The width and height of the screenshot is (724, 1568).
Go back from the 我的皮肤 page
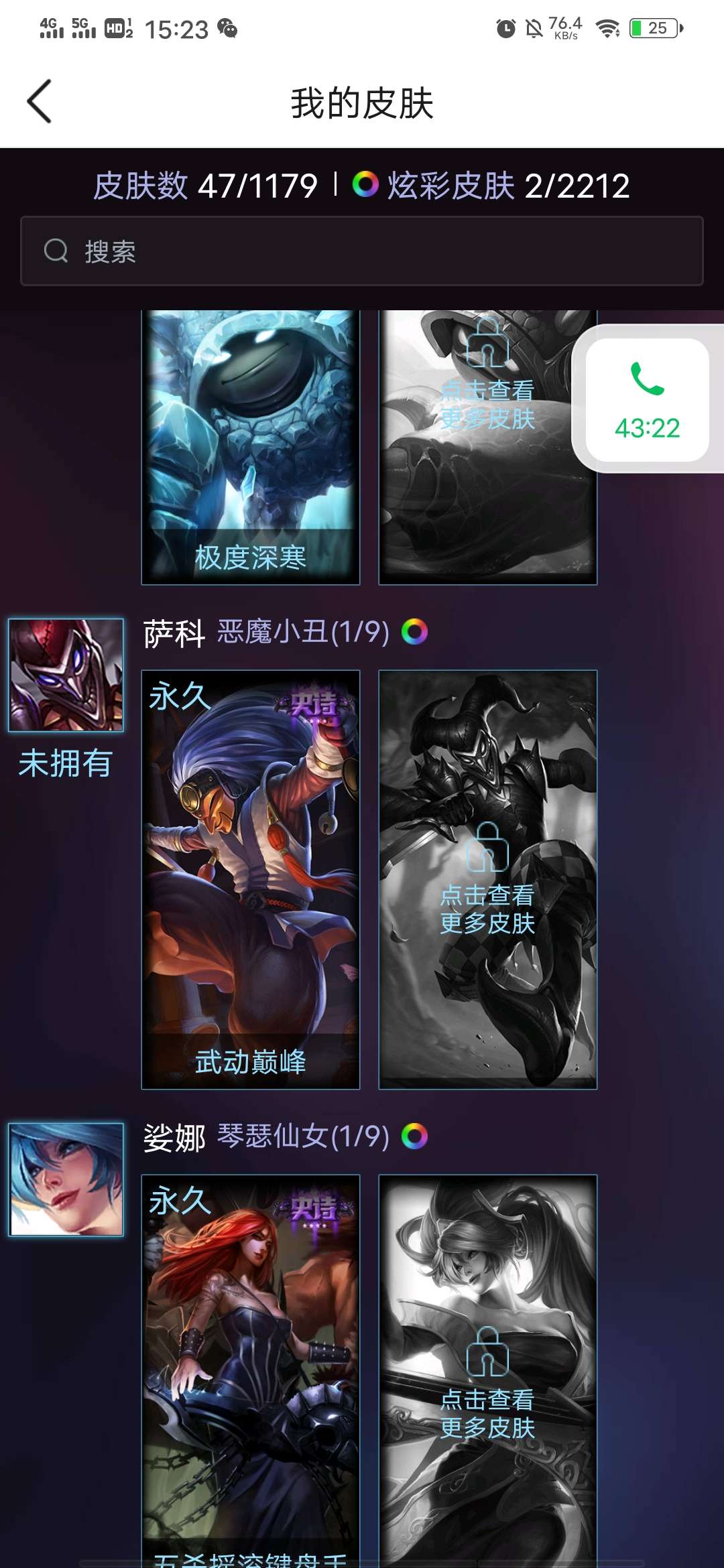click(x=39, y=102)
